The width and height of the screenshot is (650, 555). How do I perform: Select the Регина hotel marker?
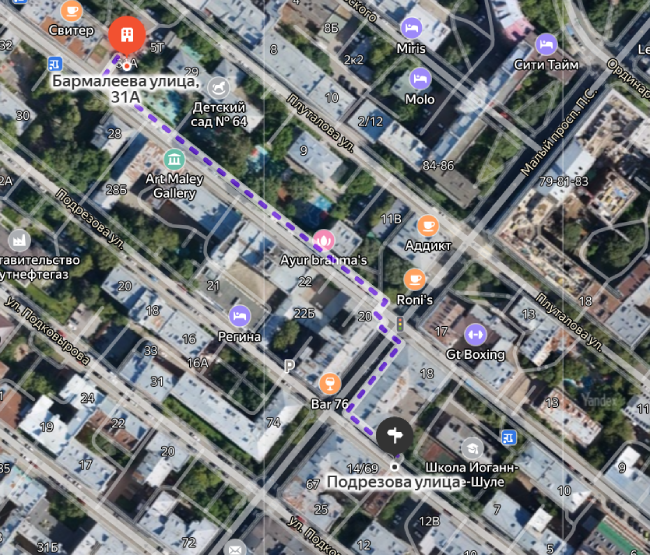pos(240,316)
